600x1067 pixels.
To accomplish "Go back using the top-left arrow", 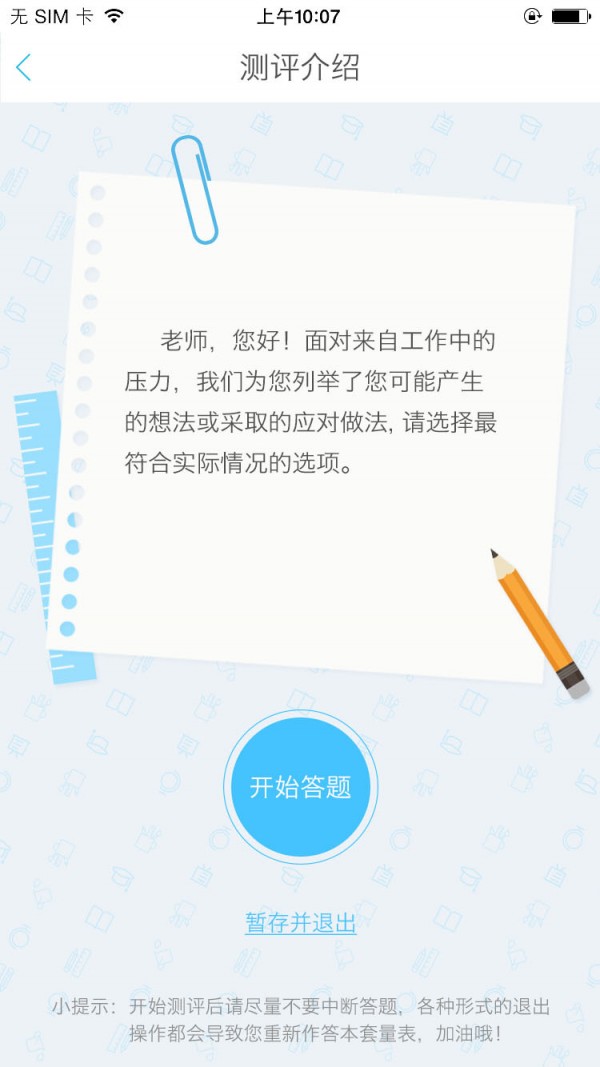I will (24, 68).
